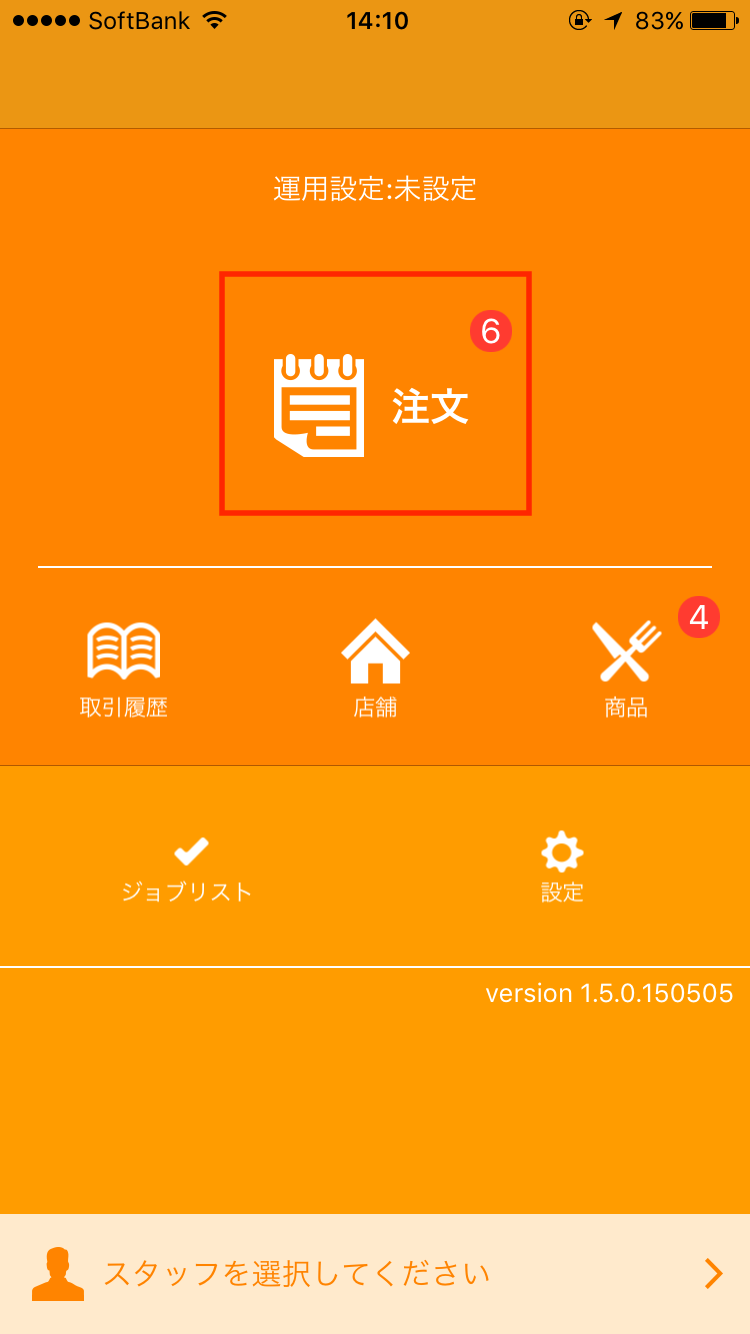Viewport: 750px width, 1334px height.
Task: Open the 注文 order button
Action: click(375, 394)
